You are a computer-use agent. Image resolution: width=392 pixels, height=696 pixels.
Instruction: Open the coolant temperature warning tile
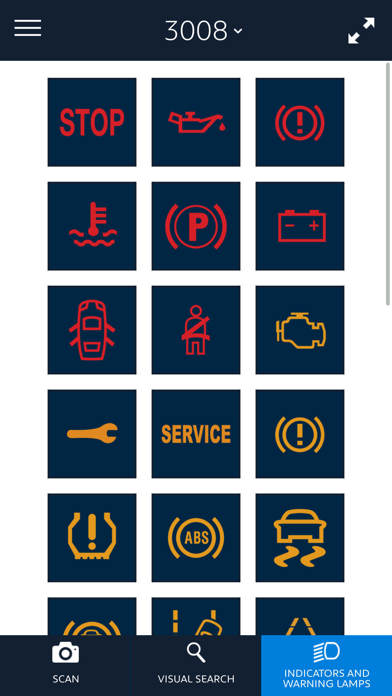click(x=92, y=226)
